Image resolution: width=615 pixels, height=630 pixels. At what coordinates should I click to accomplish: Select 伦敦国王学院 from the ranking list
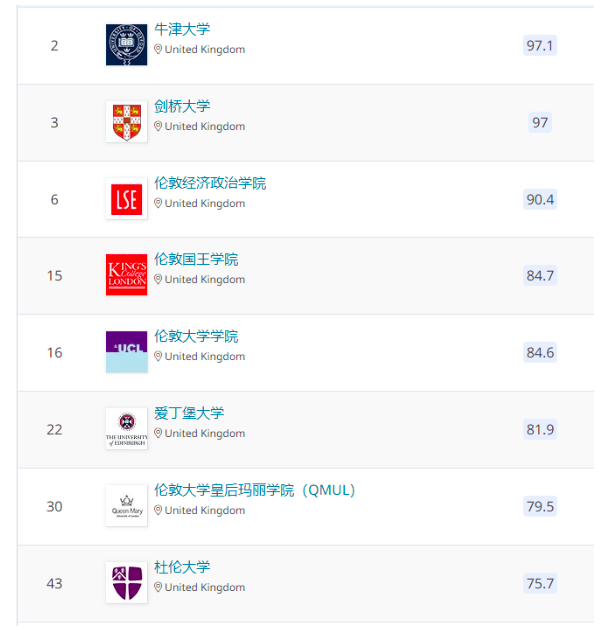[x=196, y=259]
